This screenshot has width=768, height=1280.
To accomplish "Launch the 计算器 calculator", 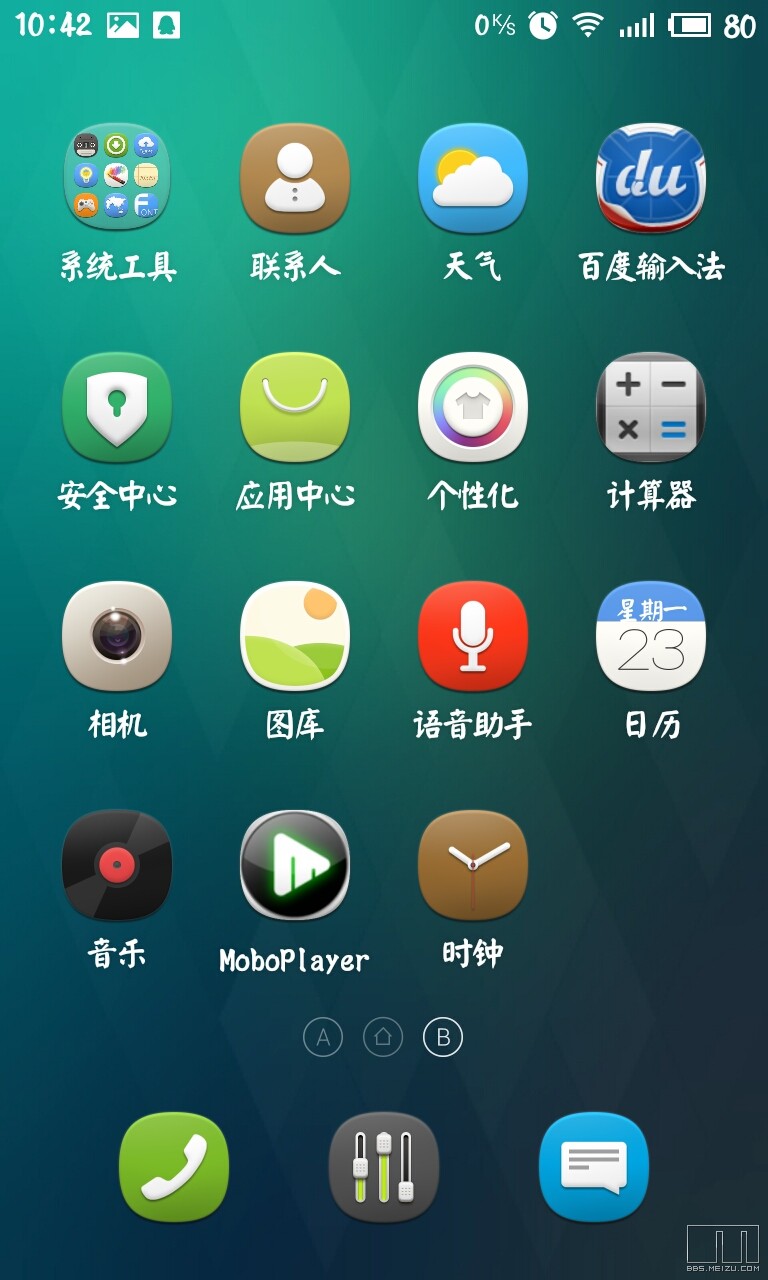I will 651,408.
